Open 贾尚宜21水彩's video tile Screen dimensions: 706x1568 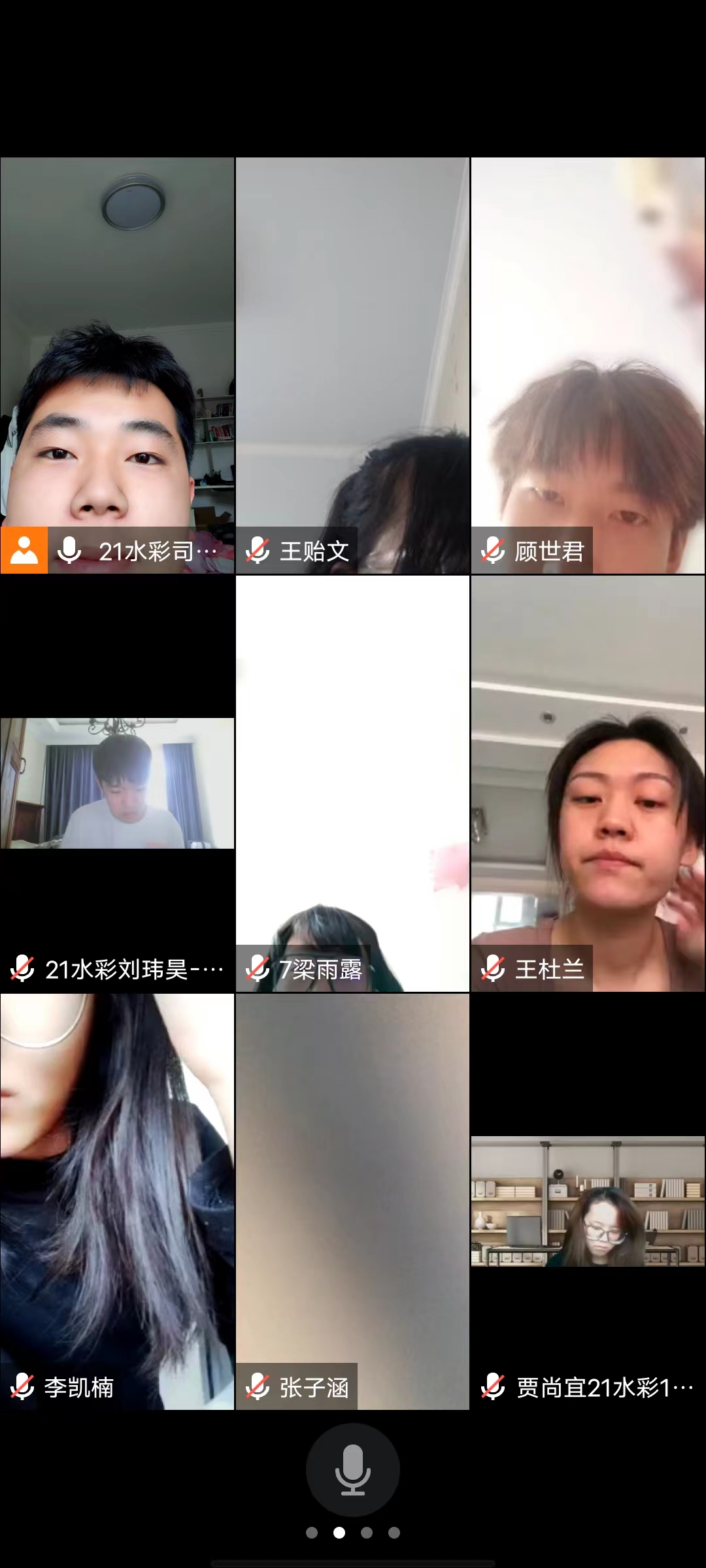(x=588, y=1201)
